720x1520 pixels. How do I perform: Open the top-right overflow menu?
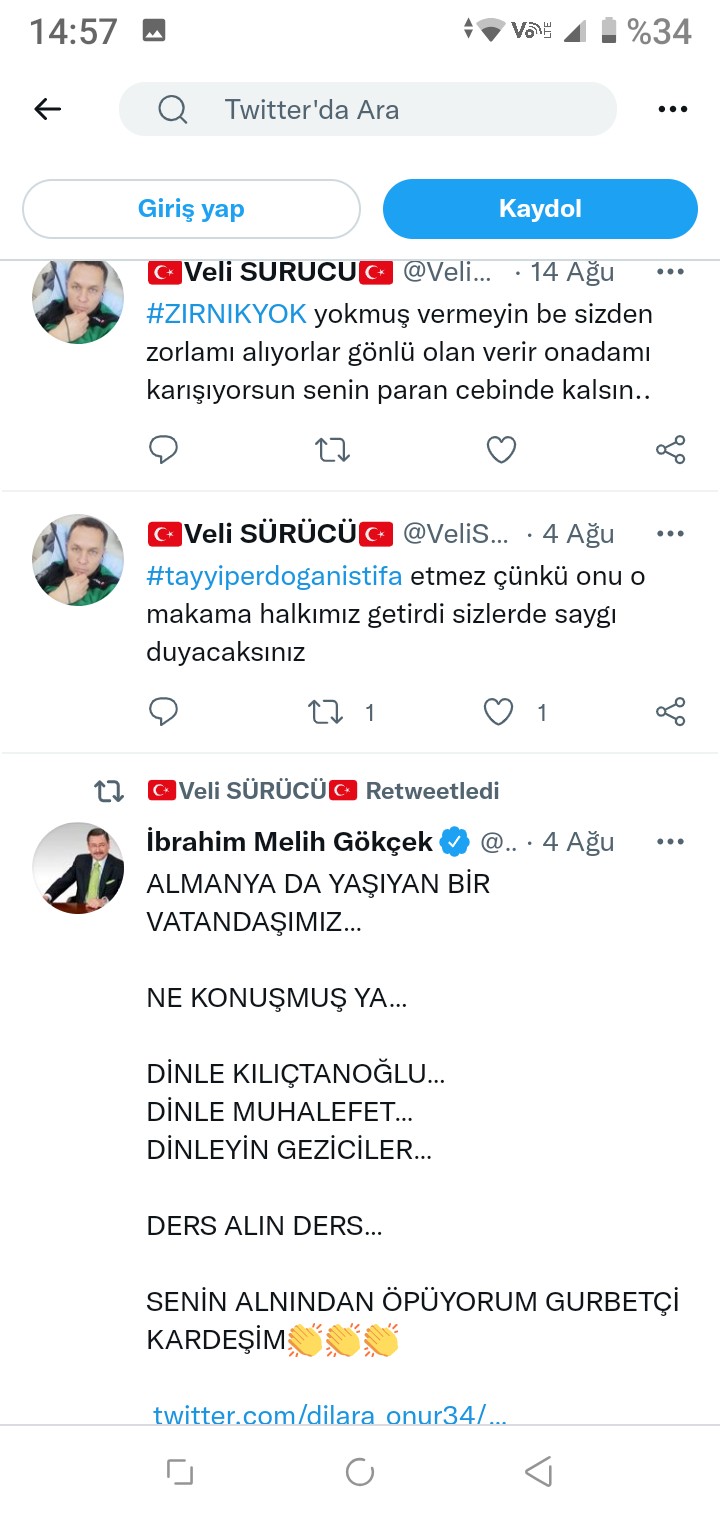[x=672, y=109]
